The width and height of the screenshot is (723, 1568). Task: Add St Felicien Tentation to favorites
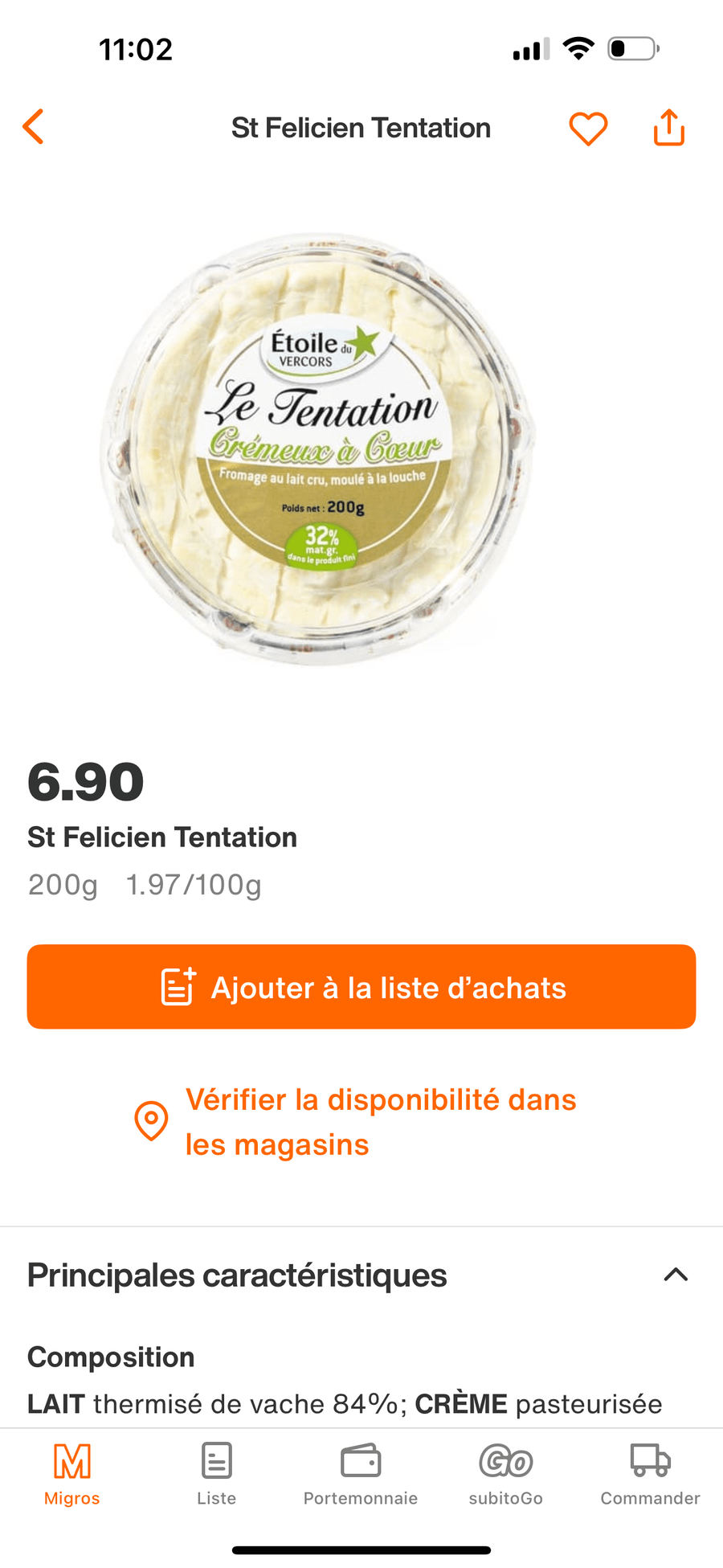(x=588, y=129)
